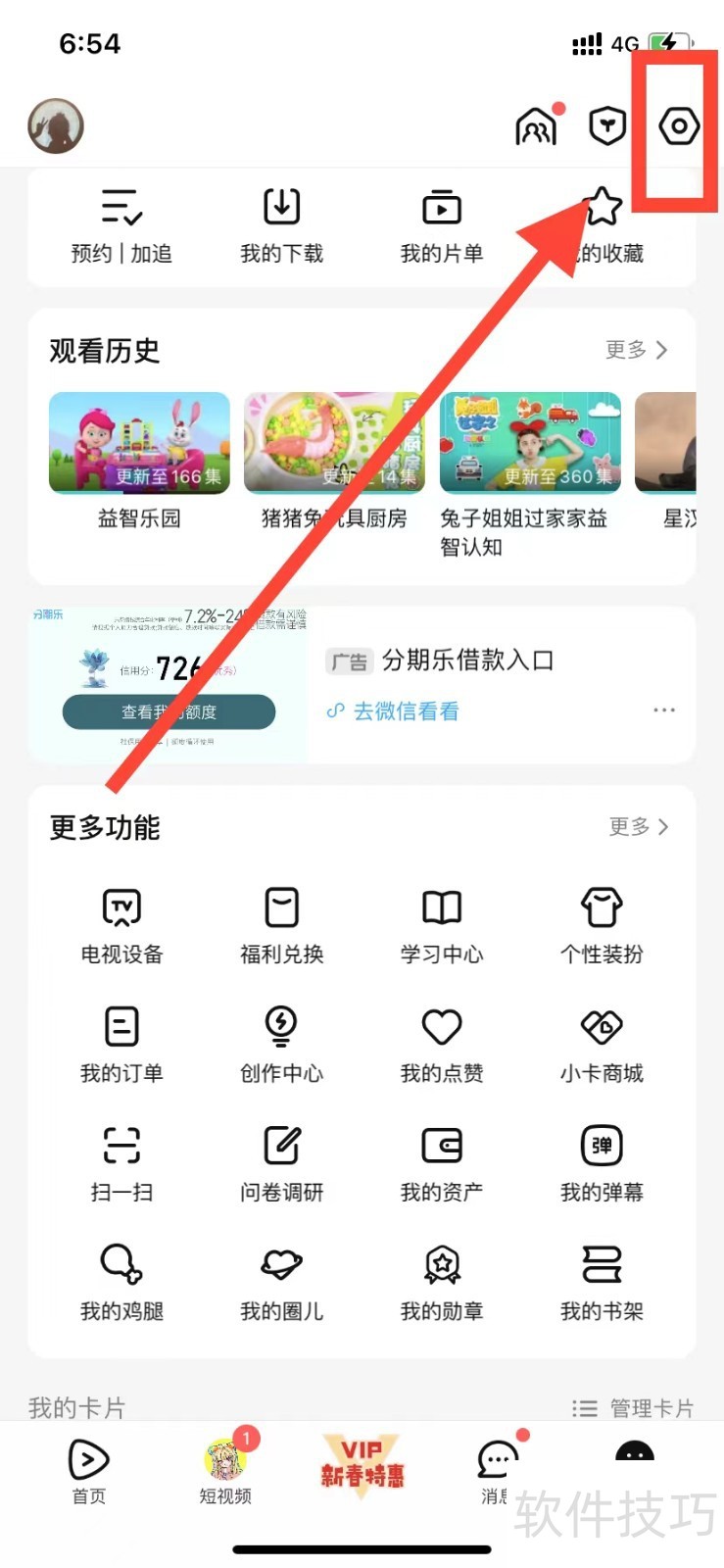Launch 扫一扫 scanner
724x1568 pixels.
[x=121, y=1163]
